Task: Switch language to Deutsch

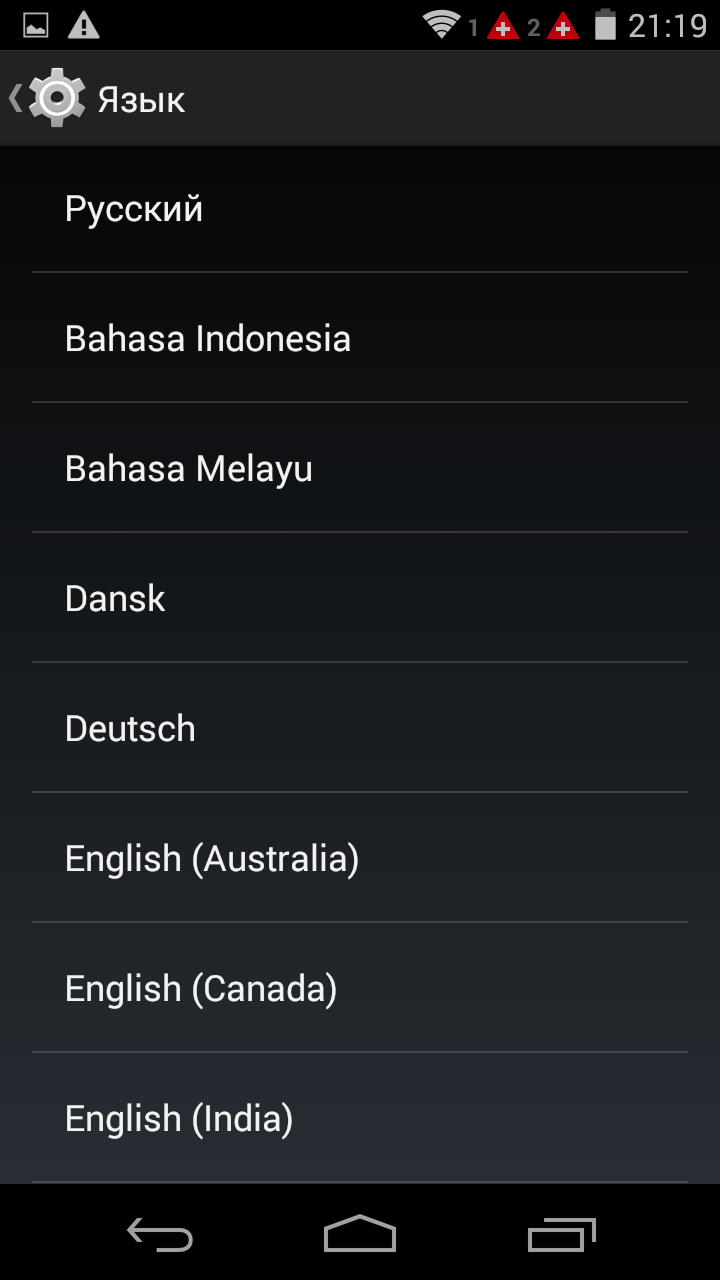Action: pyautogui.click(x=360, y=728)
